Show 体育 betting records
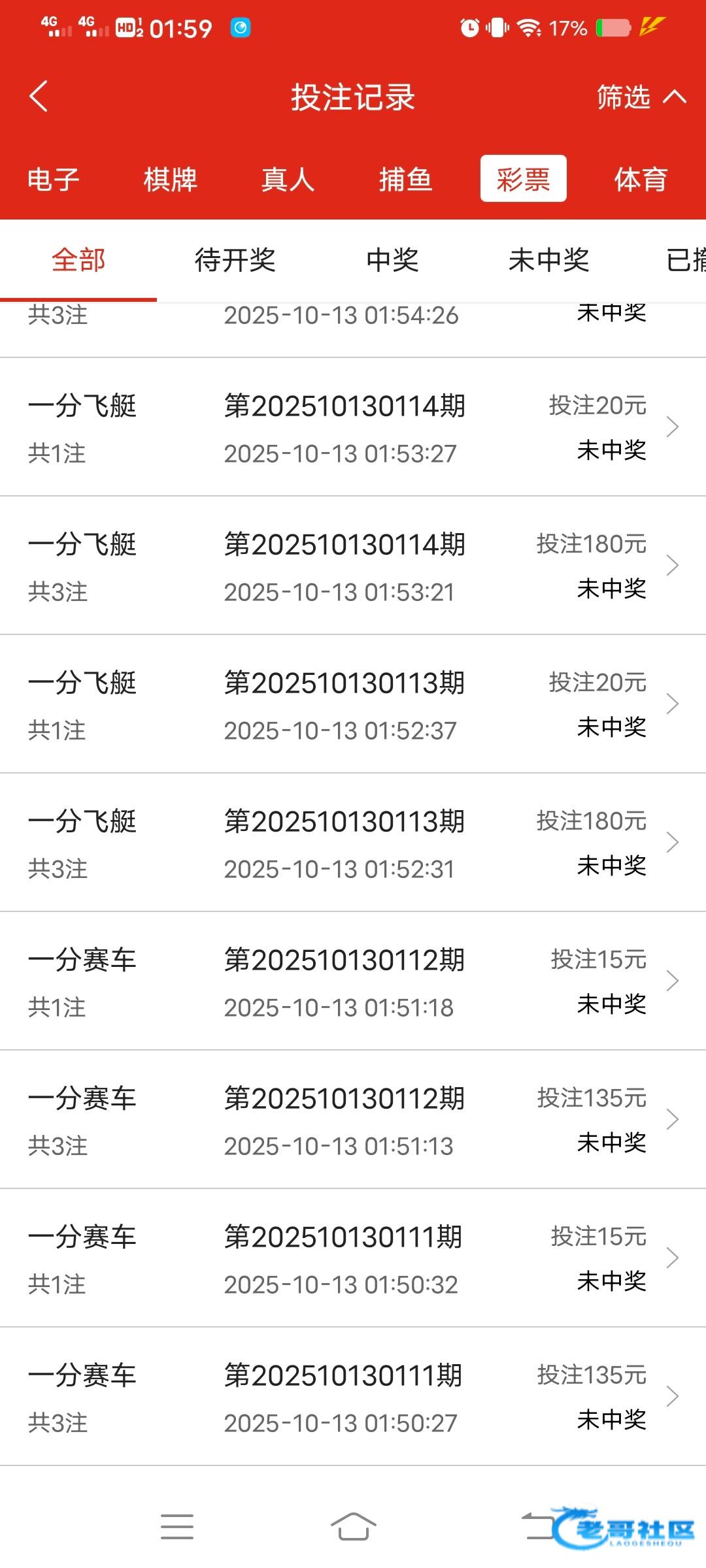 click(x=641, y=179)
